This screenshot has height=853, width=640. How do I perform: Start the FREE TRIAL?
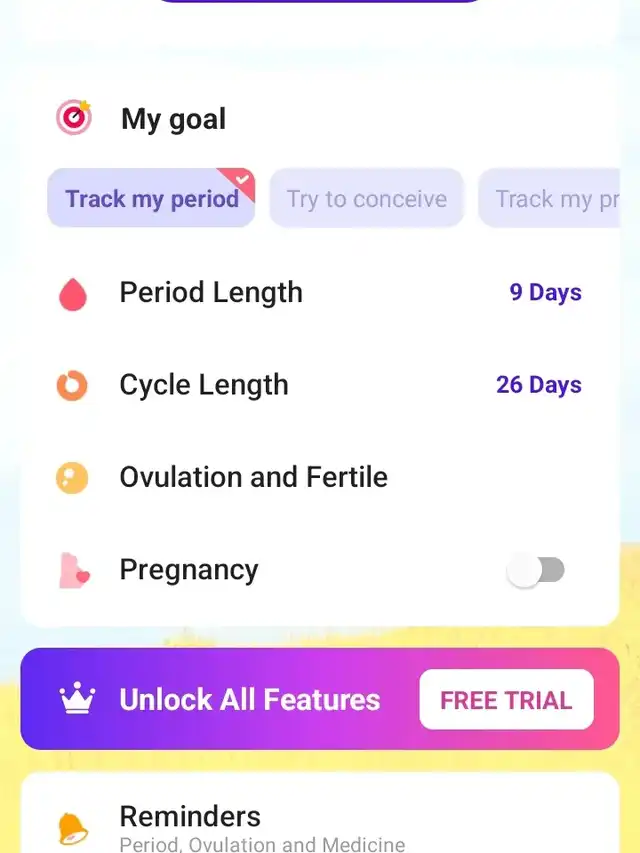tap(506, 700)
